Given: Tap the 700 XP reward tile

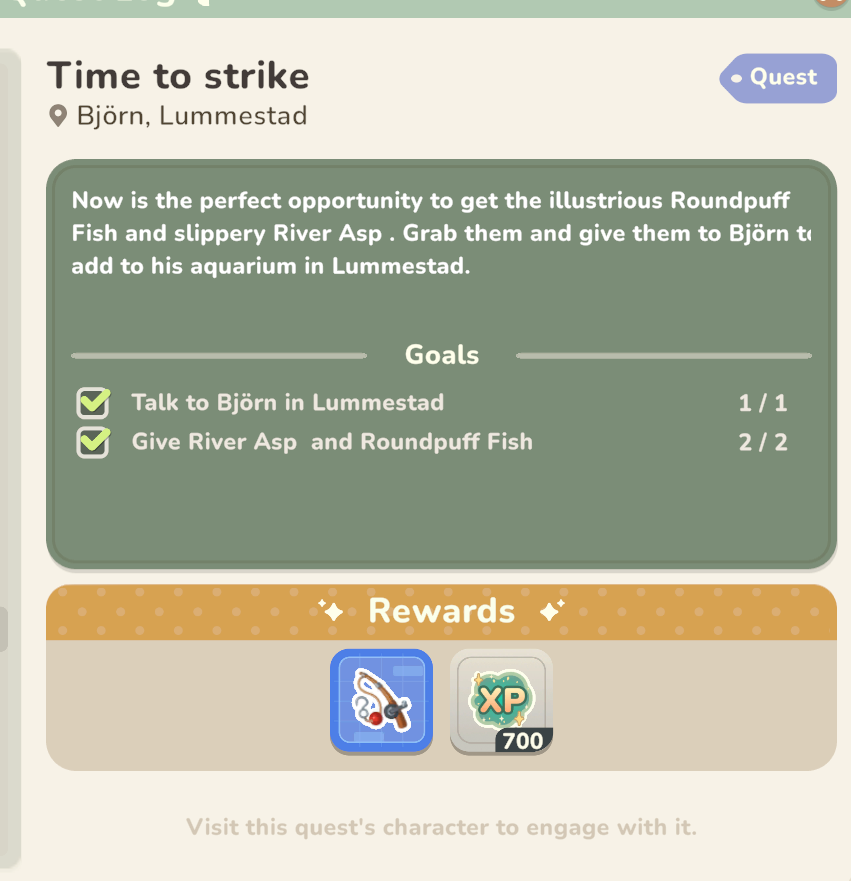Looking at the screenshot, I should [x=501, y=701].
